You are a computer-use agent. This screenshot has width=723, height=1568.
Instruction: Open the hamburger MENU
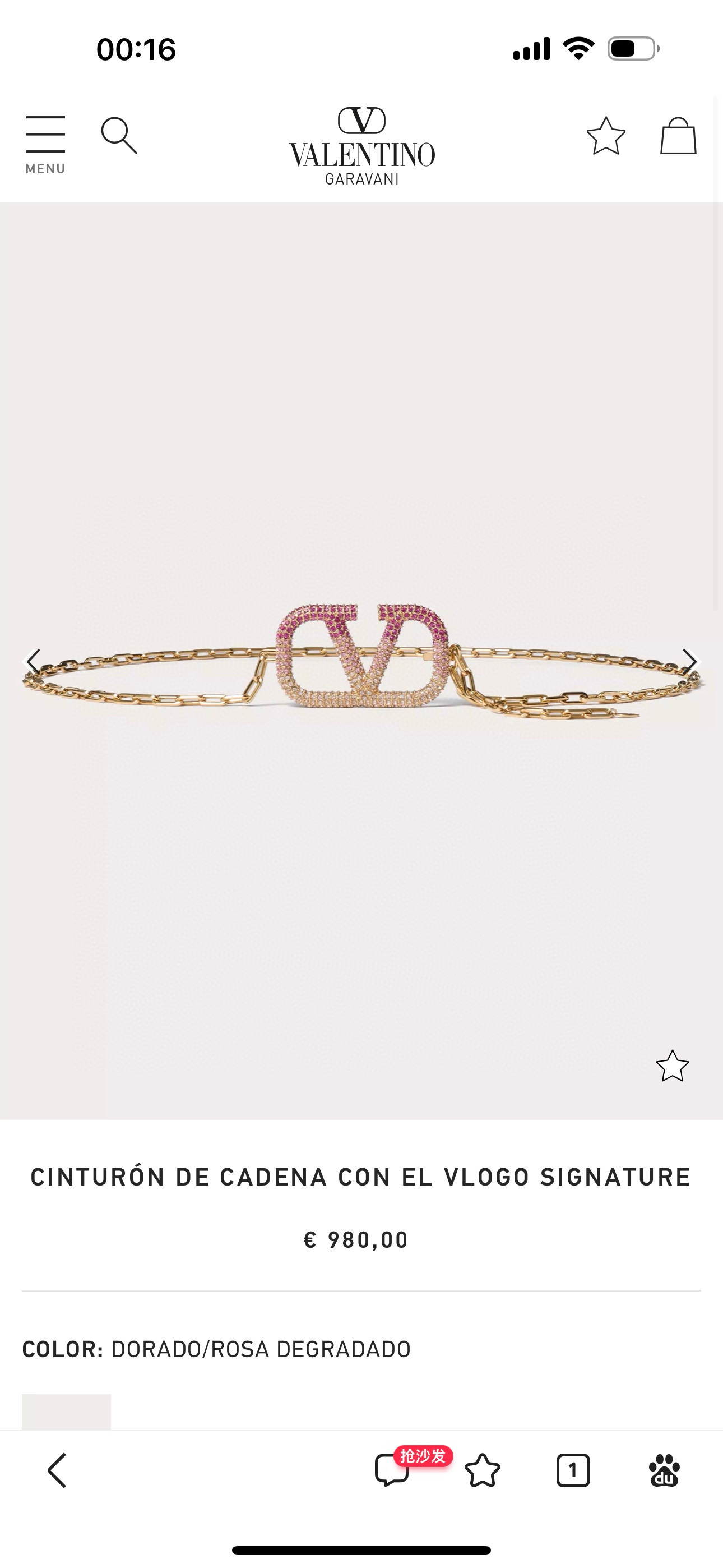(x=44, y=135)
